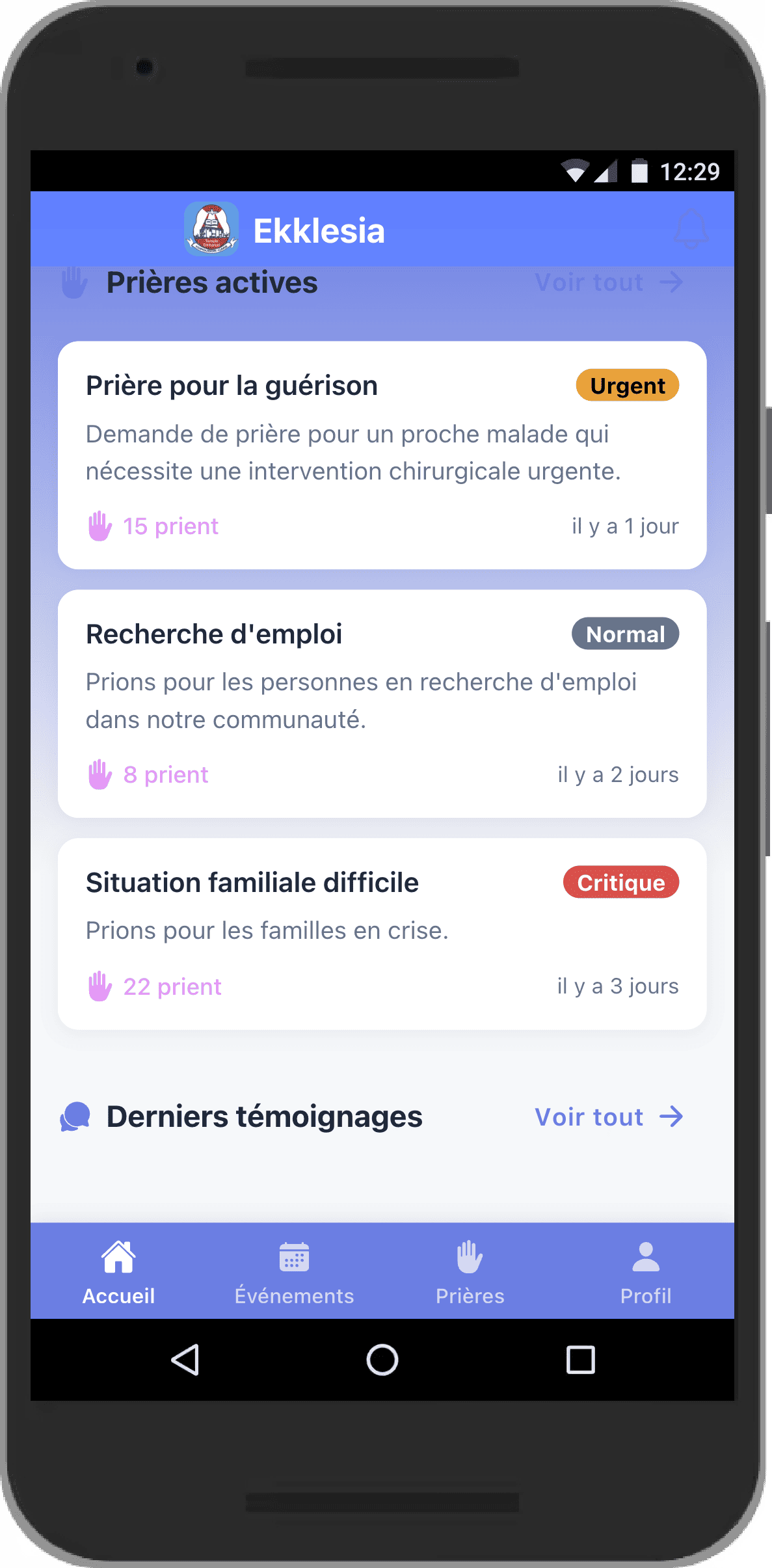This screenshot has height=1568, width=772.
Task: Tap the chat bubble icon beside Derniers témoignages
Action: 75,1116
